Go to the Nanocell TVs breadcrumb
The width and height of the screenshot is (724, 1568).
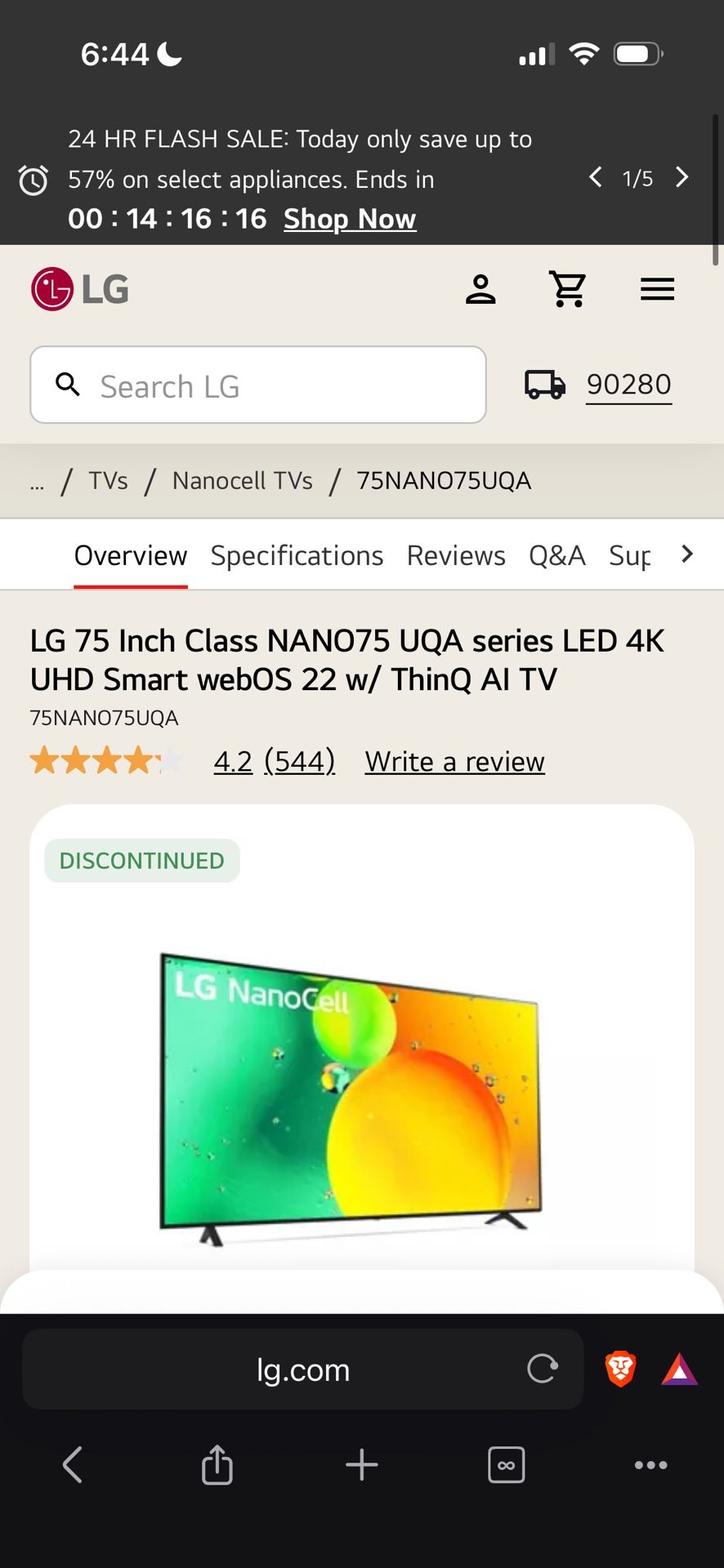tap(242, 481)
